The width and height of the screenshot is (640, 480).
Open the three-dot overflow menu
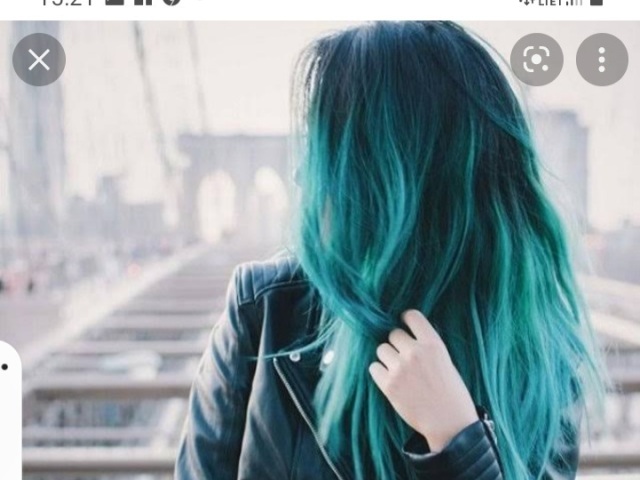(x=602, y=60)
